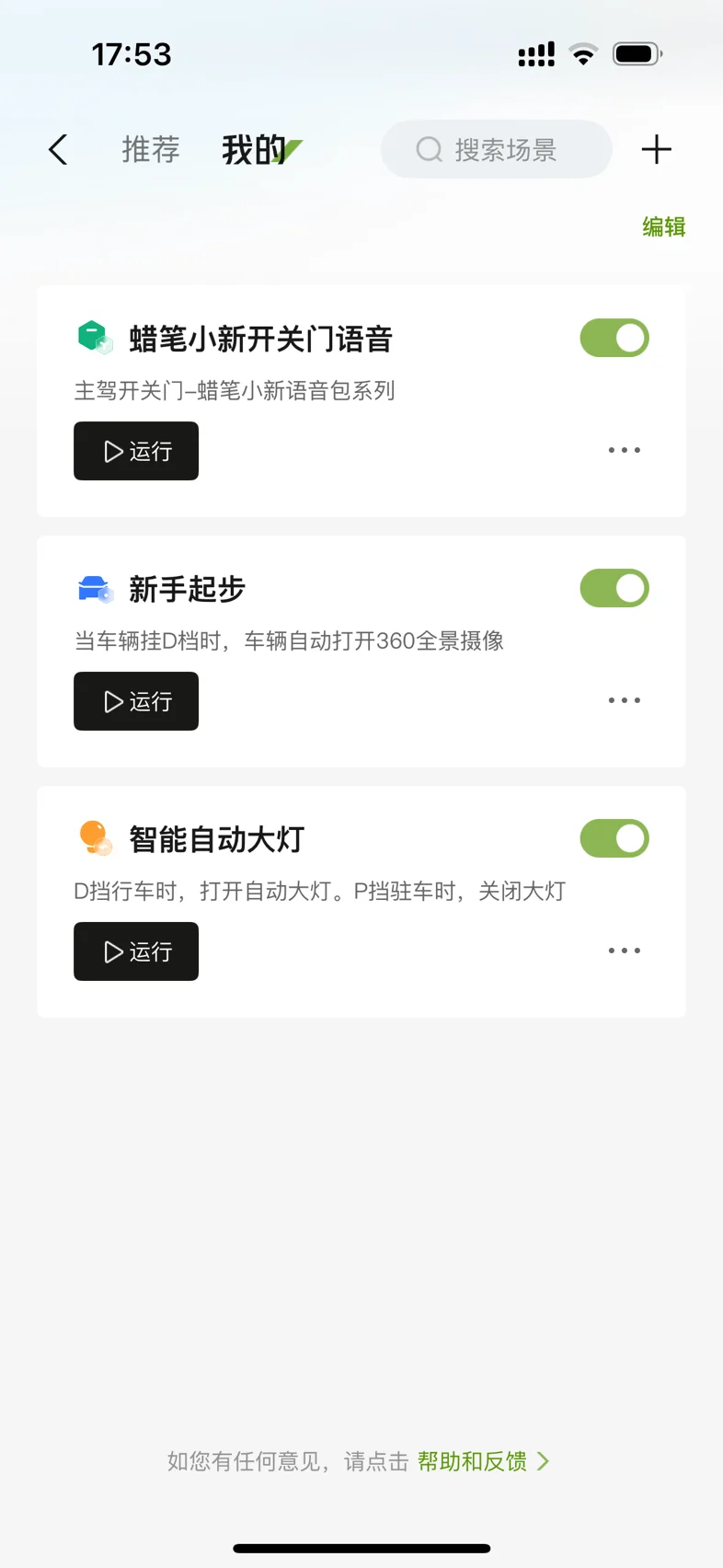Open the 智能自动大灯 overflow menu

[624, 951]
